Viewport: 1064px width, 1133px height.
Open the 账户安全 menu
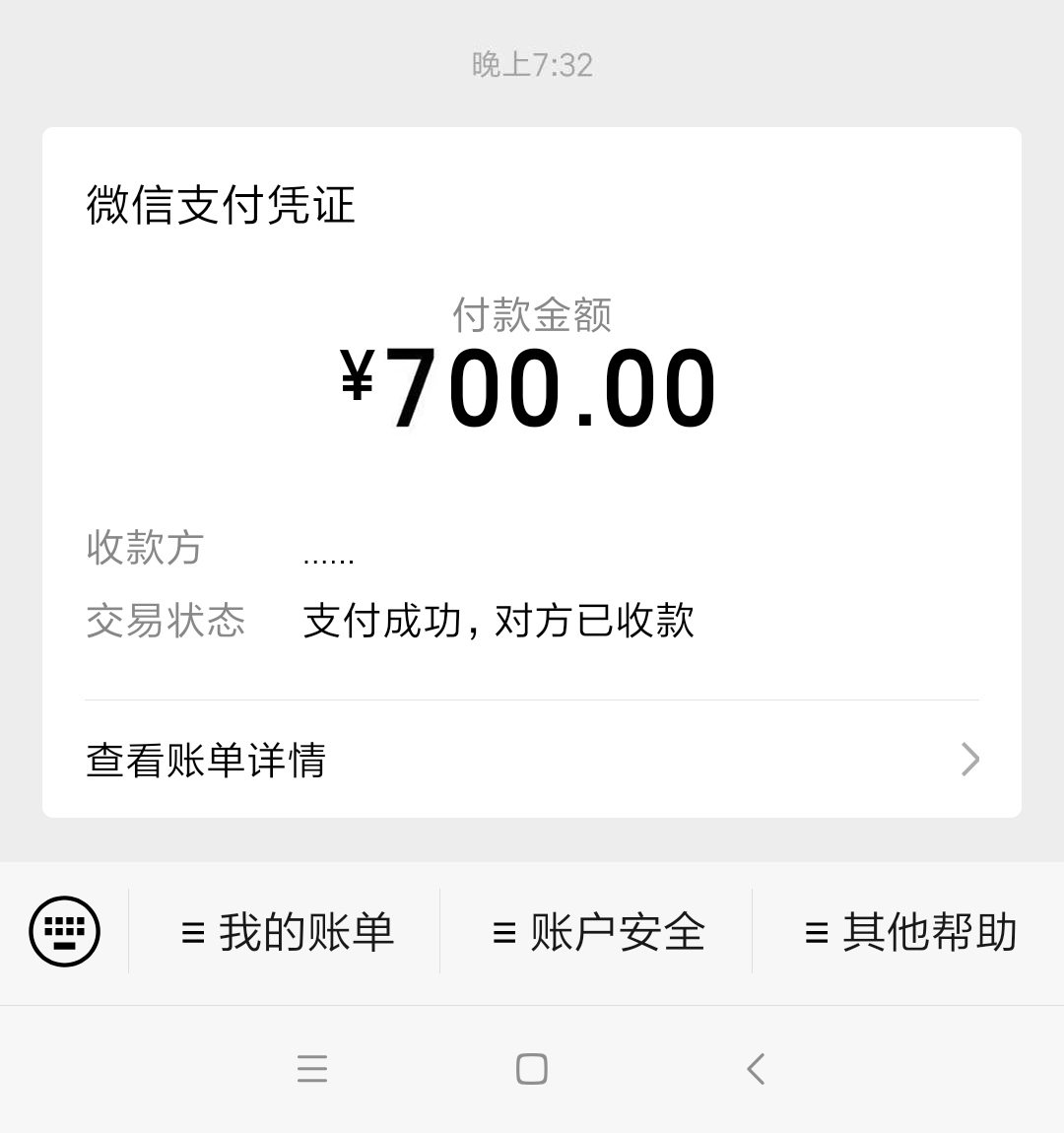click(x=598, y=932)
